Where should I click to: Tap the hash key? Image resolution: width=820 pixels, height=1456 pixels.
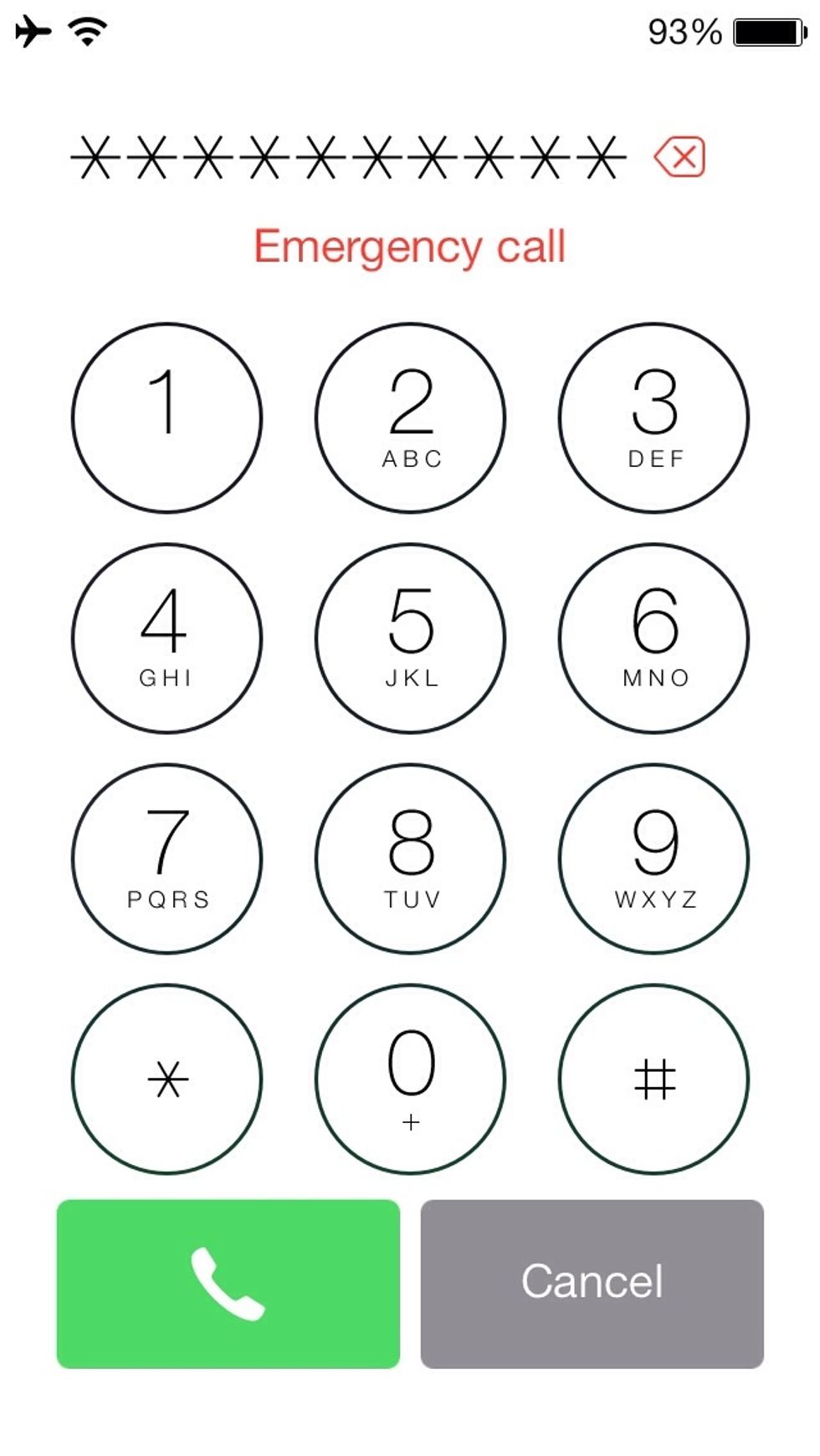654,1079
